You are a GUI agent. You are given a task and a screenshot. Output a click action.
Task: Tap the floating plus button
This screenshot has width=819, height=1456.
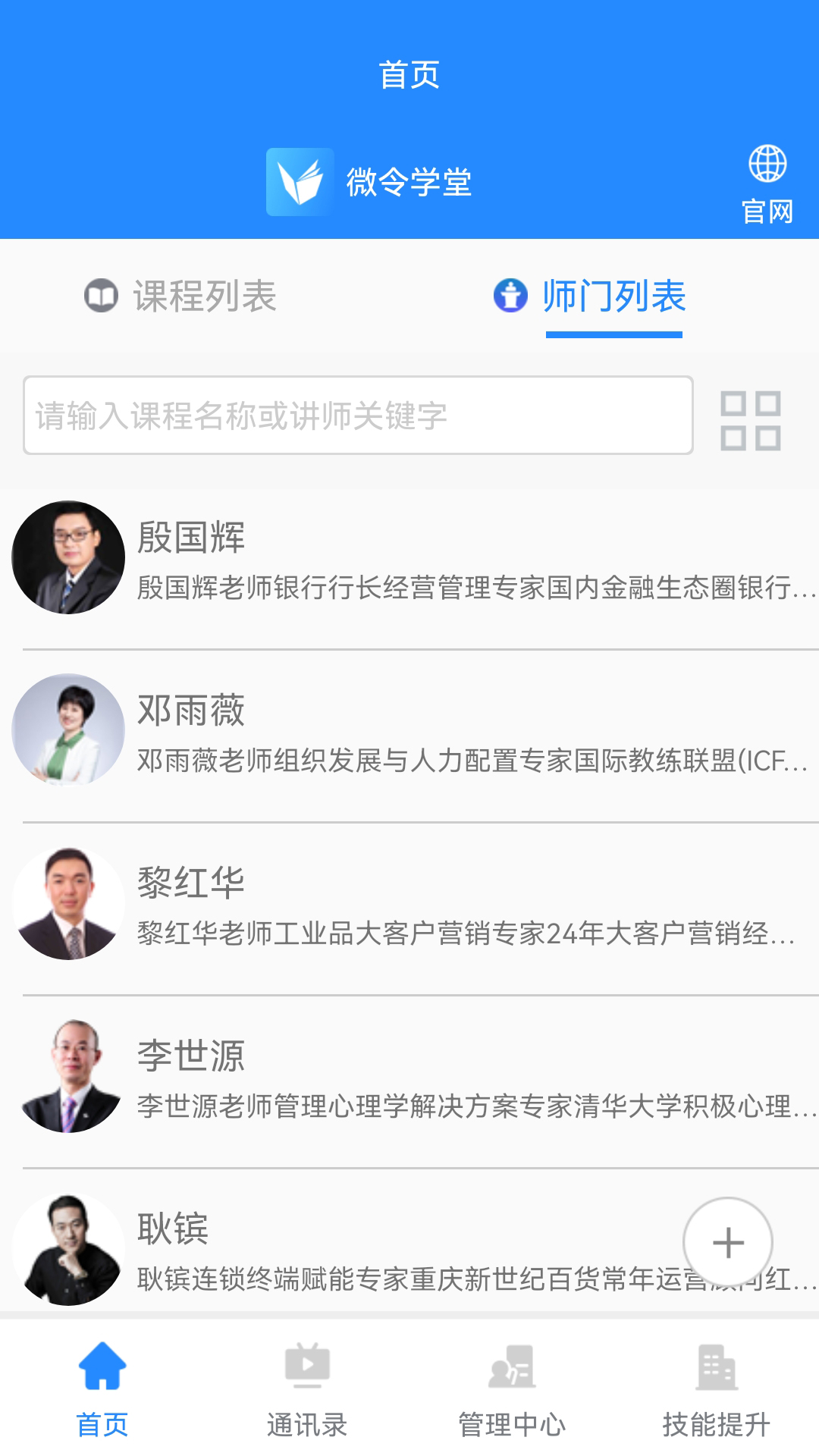728,1244
